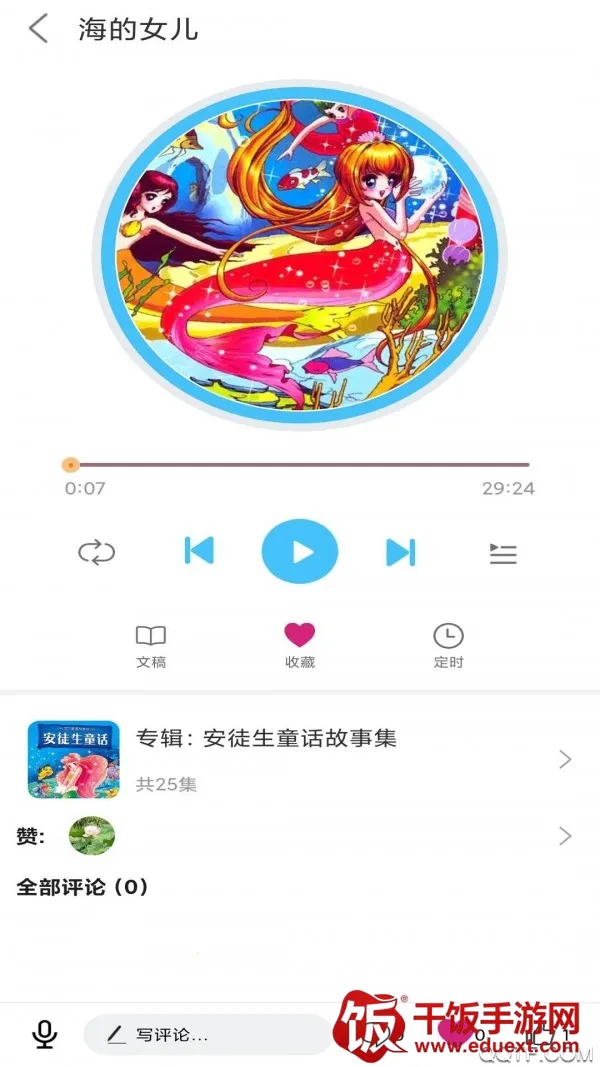The width and height of the screenshot is (600, 1067).
Task: Open the 文稿 transcript
Action: coord(151,646)
